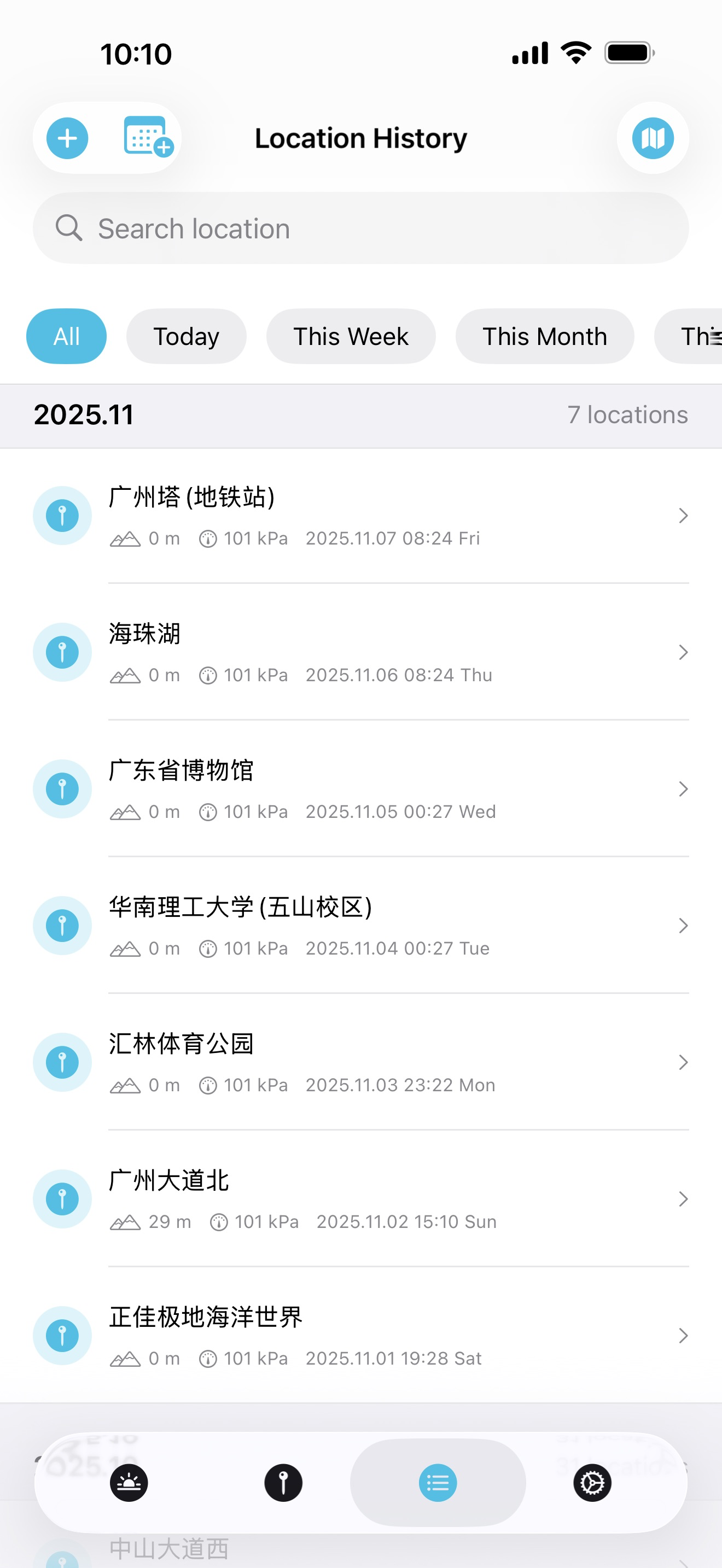Filter locations by This Week
This screenshot has height=1568, width=722.
click(351, 337)
